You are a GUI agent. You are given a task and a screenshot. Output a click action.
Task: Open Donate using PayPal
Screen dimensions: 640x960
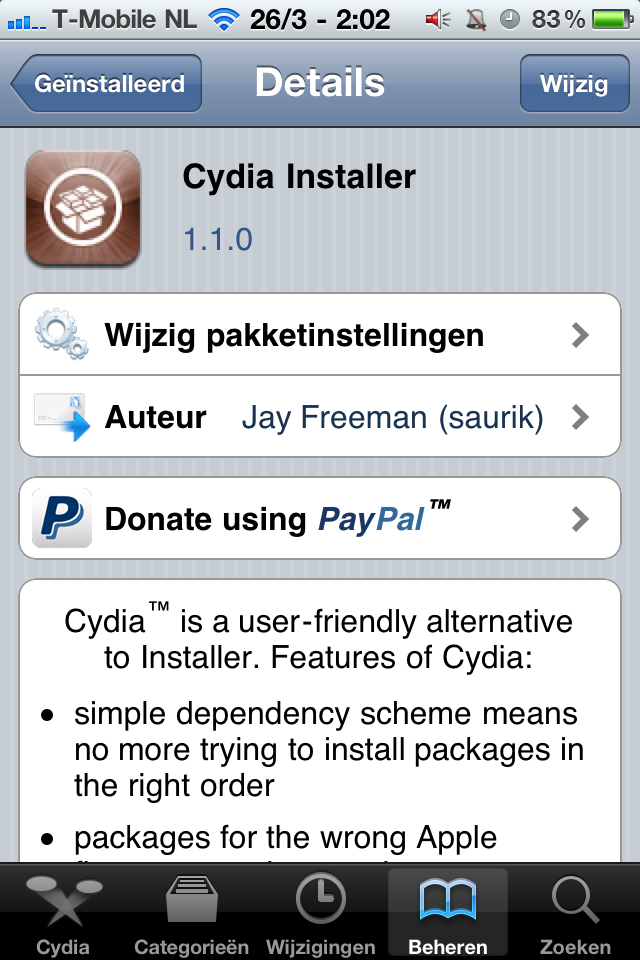[x=320, y=519]
